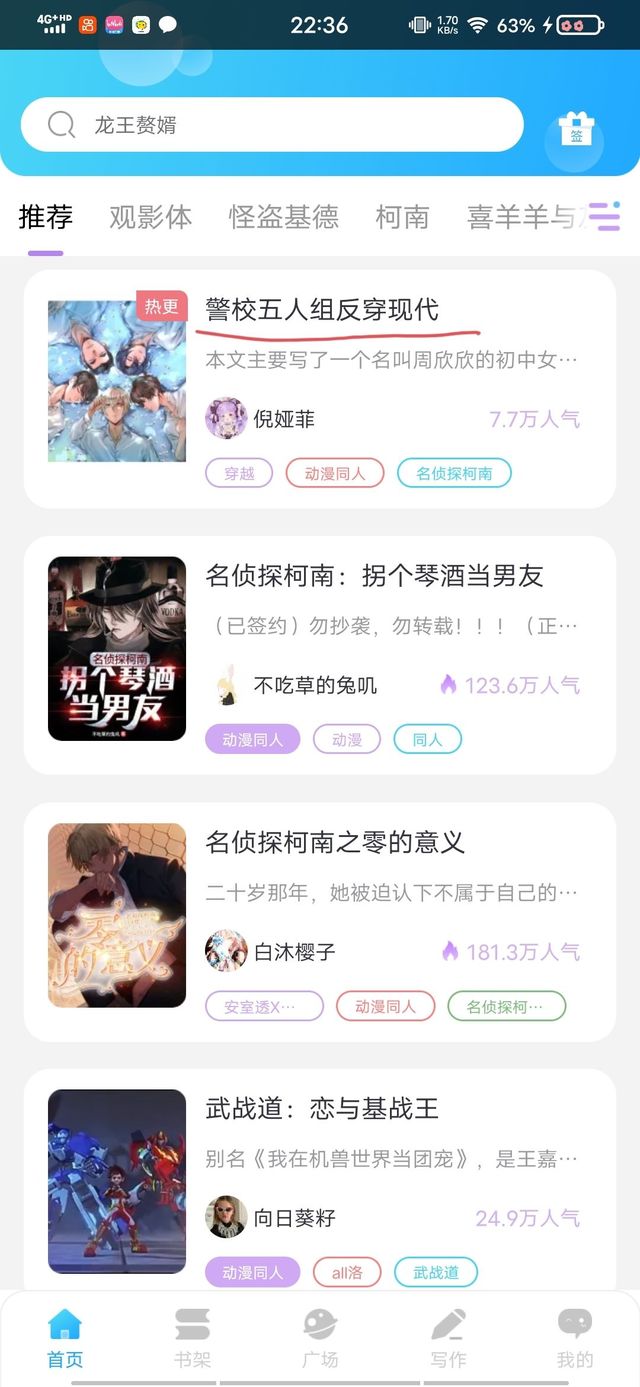The width and height of the screenshot is (640, 1387).
Task: Open the novel 名侦探柯南之零的意义
Action: 320,922
